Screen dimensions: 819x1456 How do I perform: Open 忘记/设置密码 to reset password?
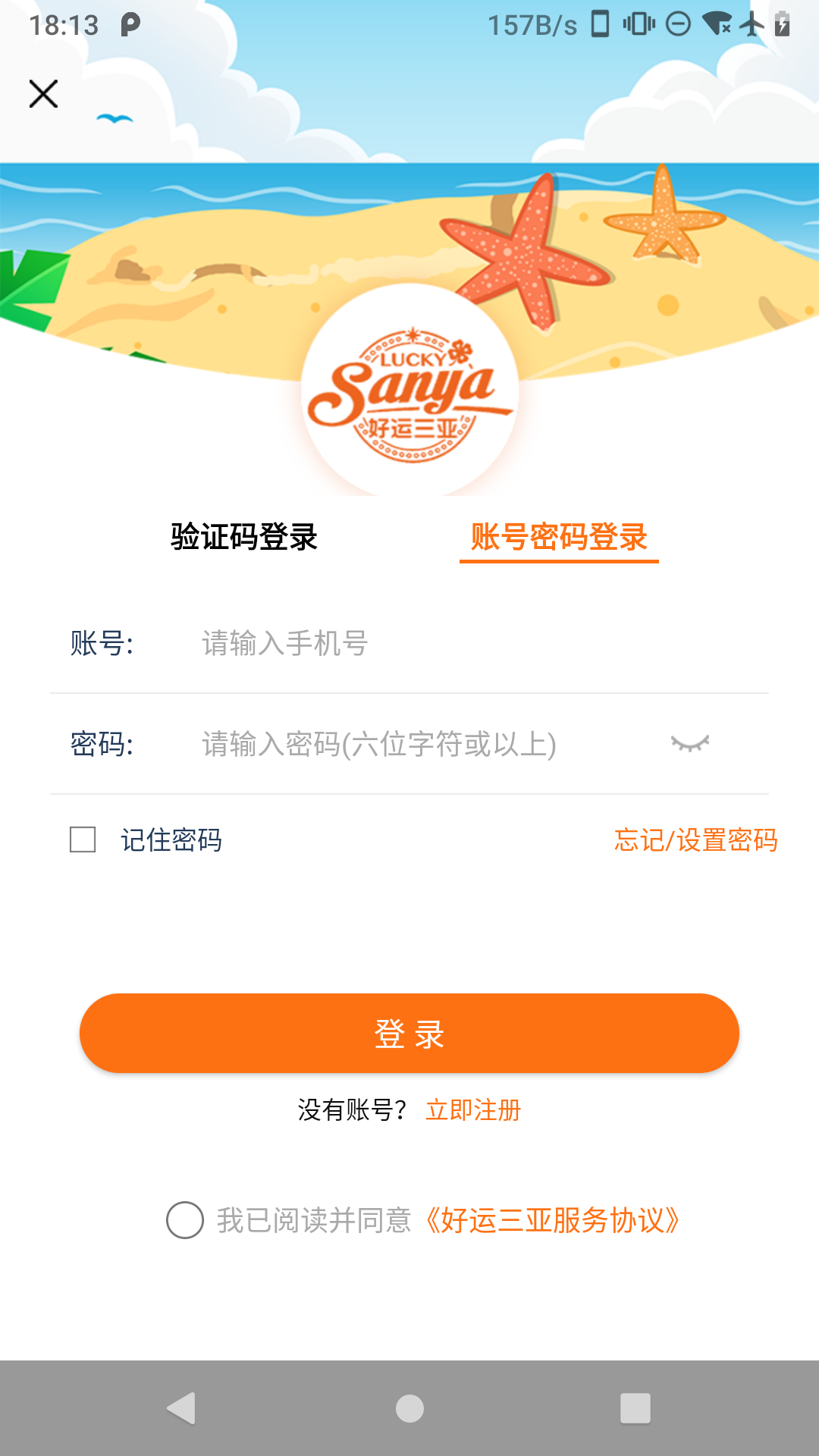[698, 840]
